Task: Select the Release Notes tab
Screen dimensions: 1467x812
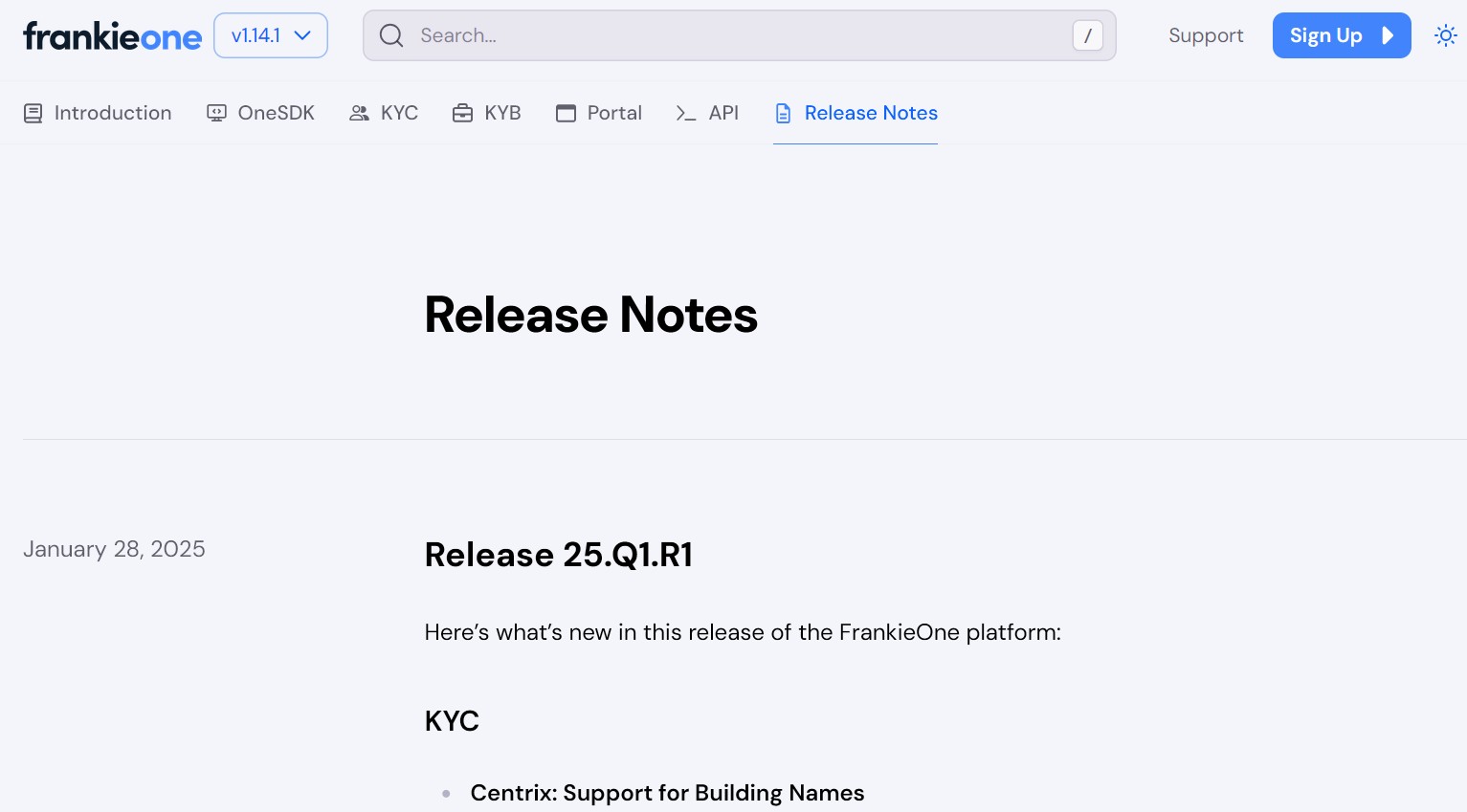Action: point(856,113)
